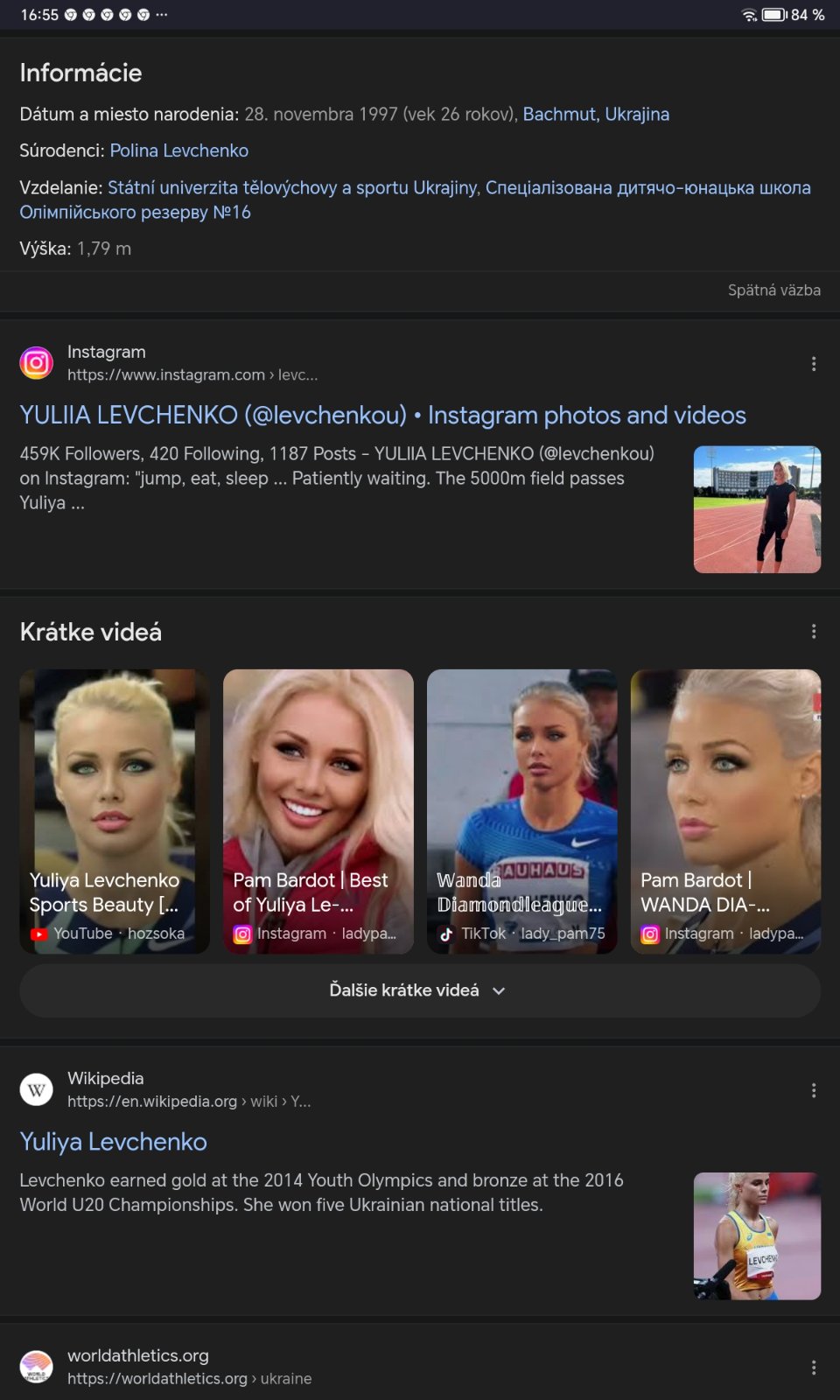Tap the Spätná väzba feedback link
This screenshot has height=1400, width=840.
point(773,290)
